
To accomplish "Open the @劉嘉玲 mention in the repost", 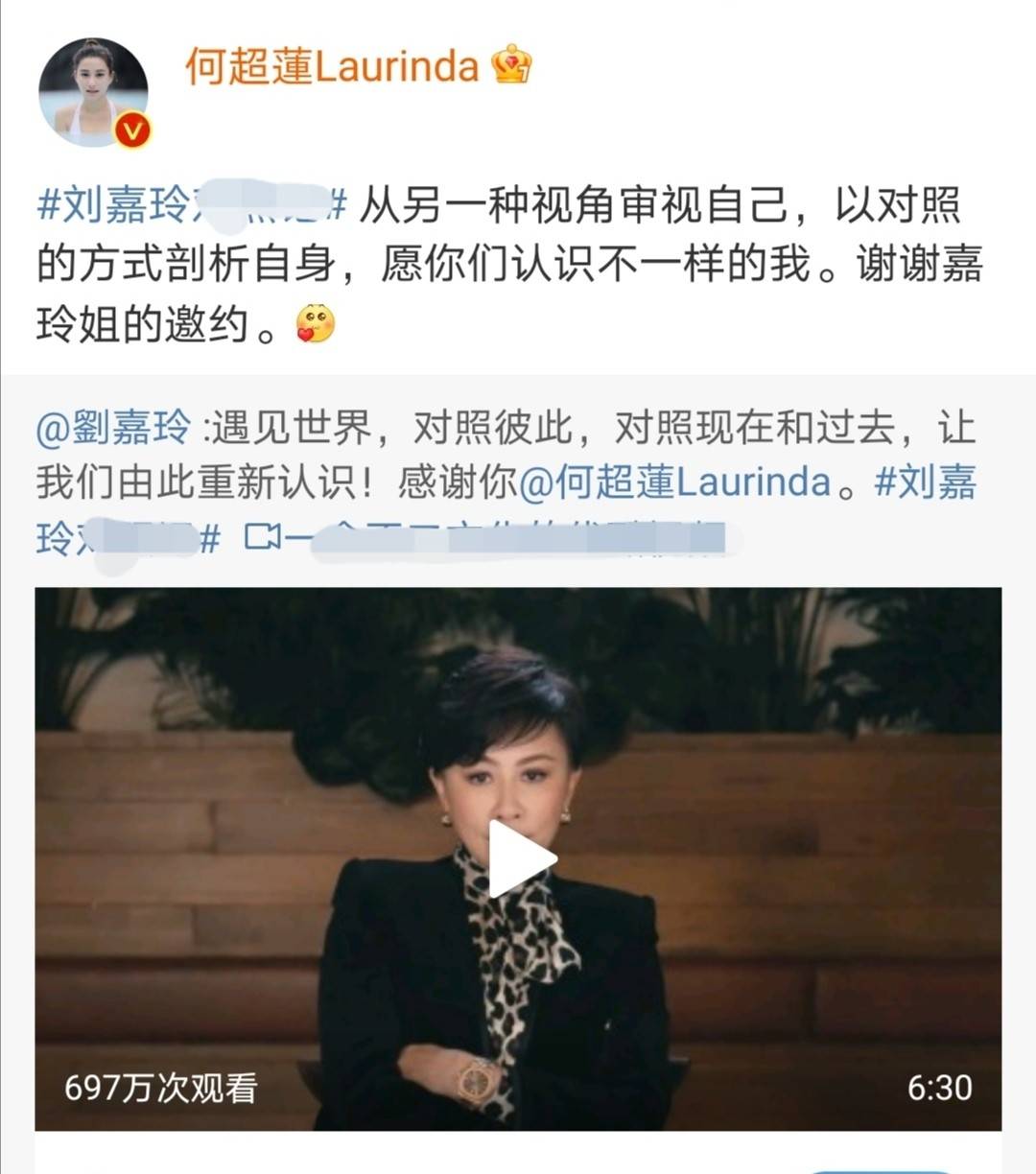I will click(113, 428).
